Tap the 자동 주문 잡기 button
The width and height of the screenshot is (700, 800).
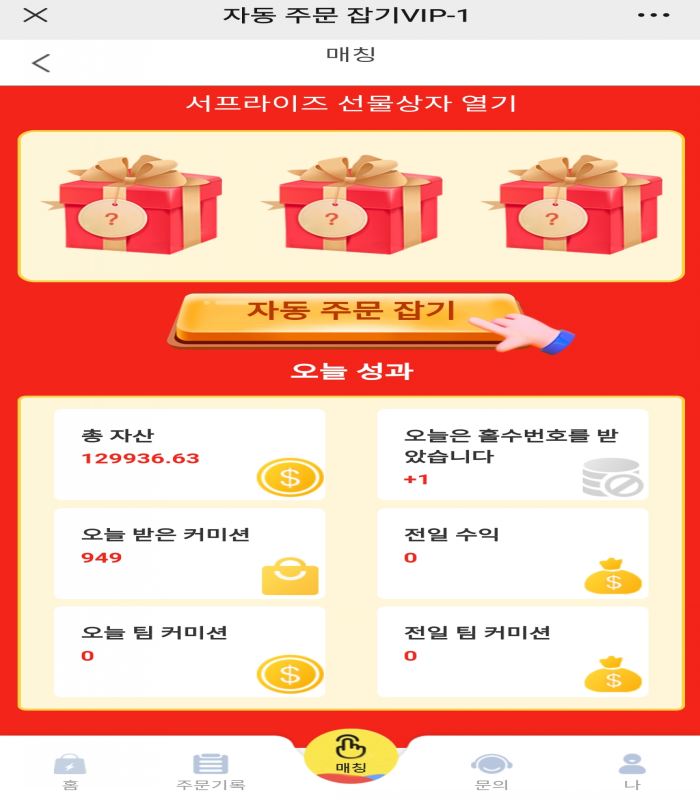[x=350, y=312]
